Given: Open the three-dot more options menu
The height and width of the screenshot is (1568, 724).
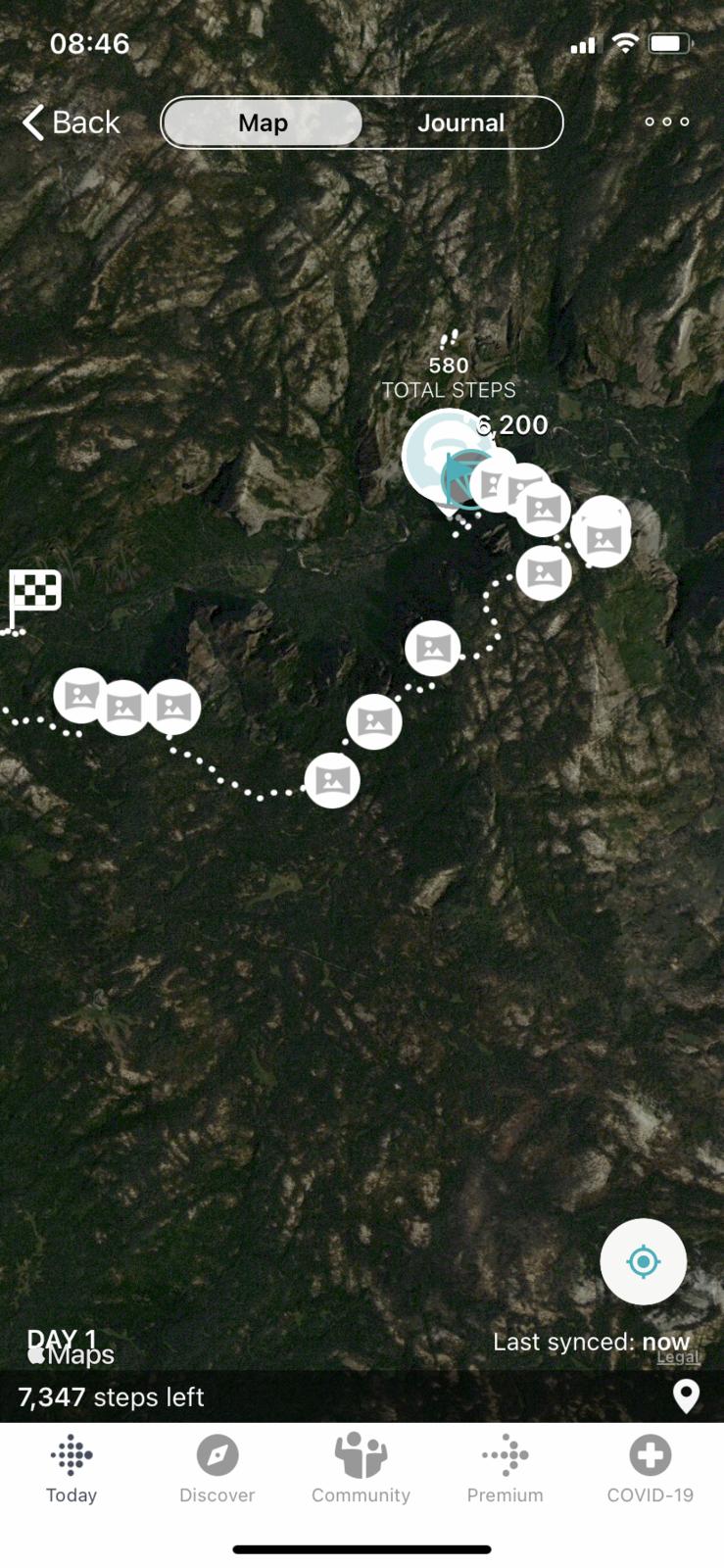Looking at the screenshot, I should [666, 122].
